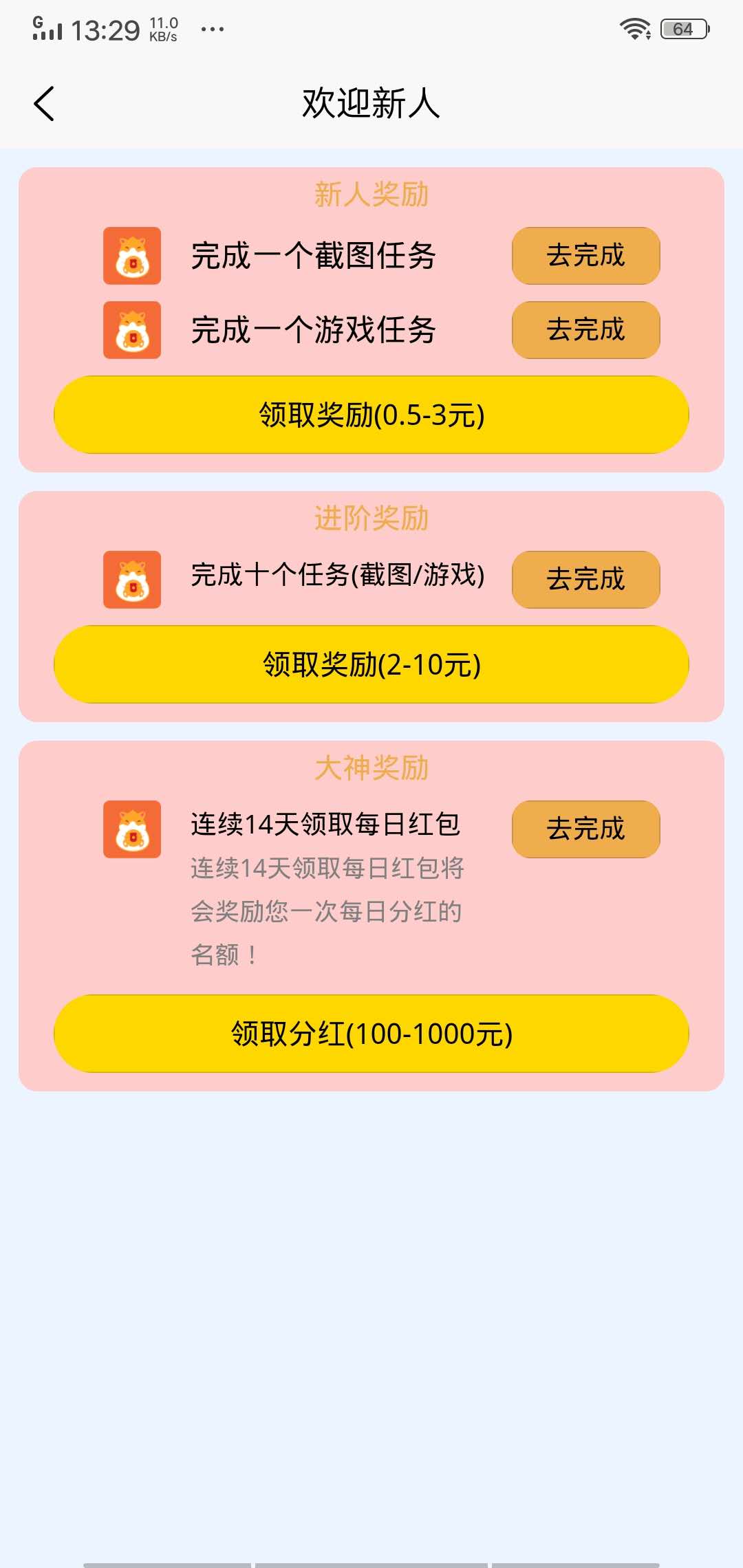Viewport: 743px width, 1568px height.
Task: Tap the battery indicator showing 64
Action: [682, 29]
